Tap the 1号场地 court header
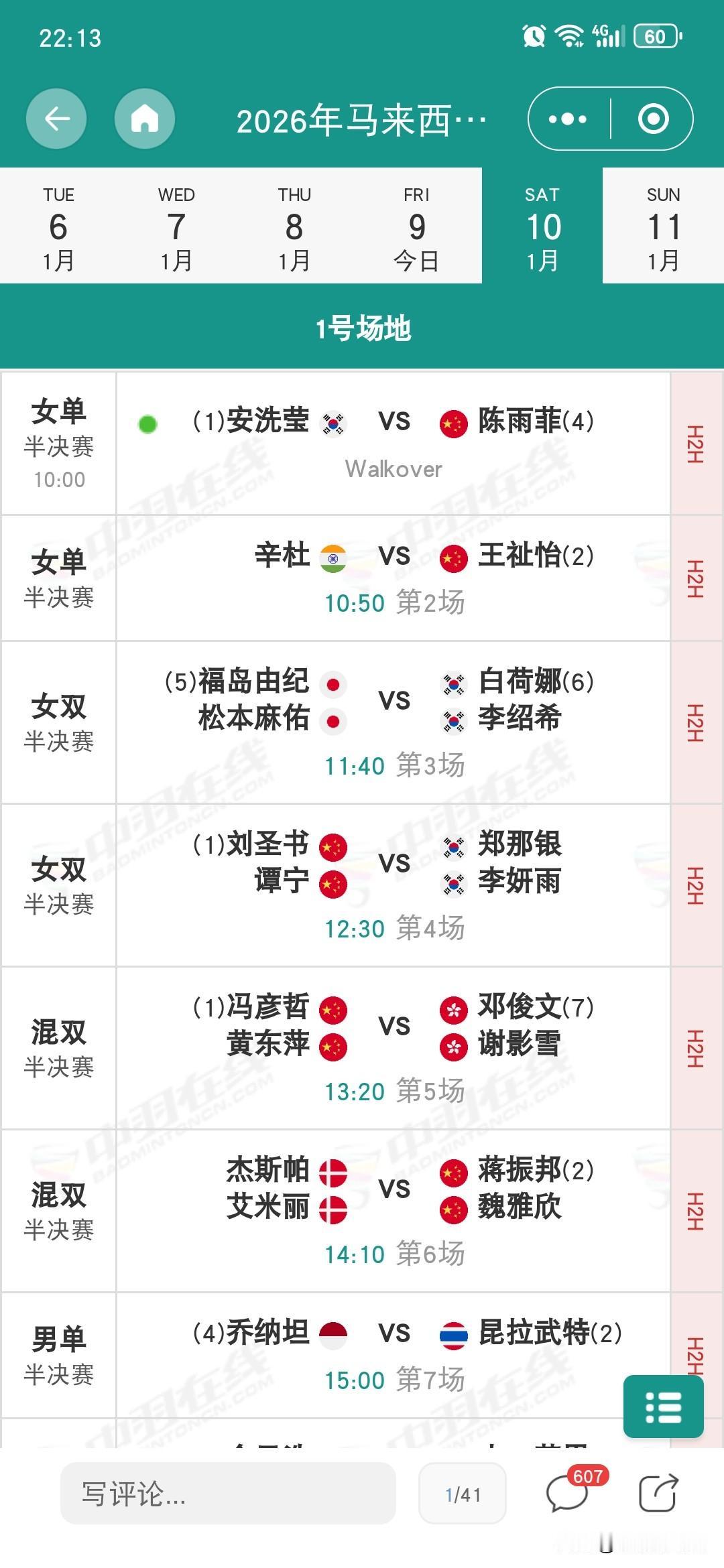The image size is (724, 1568). [x=362, y=330]
